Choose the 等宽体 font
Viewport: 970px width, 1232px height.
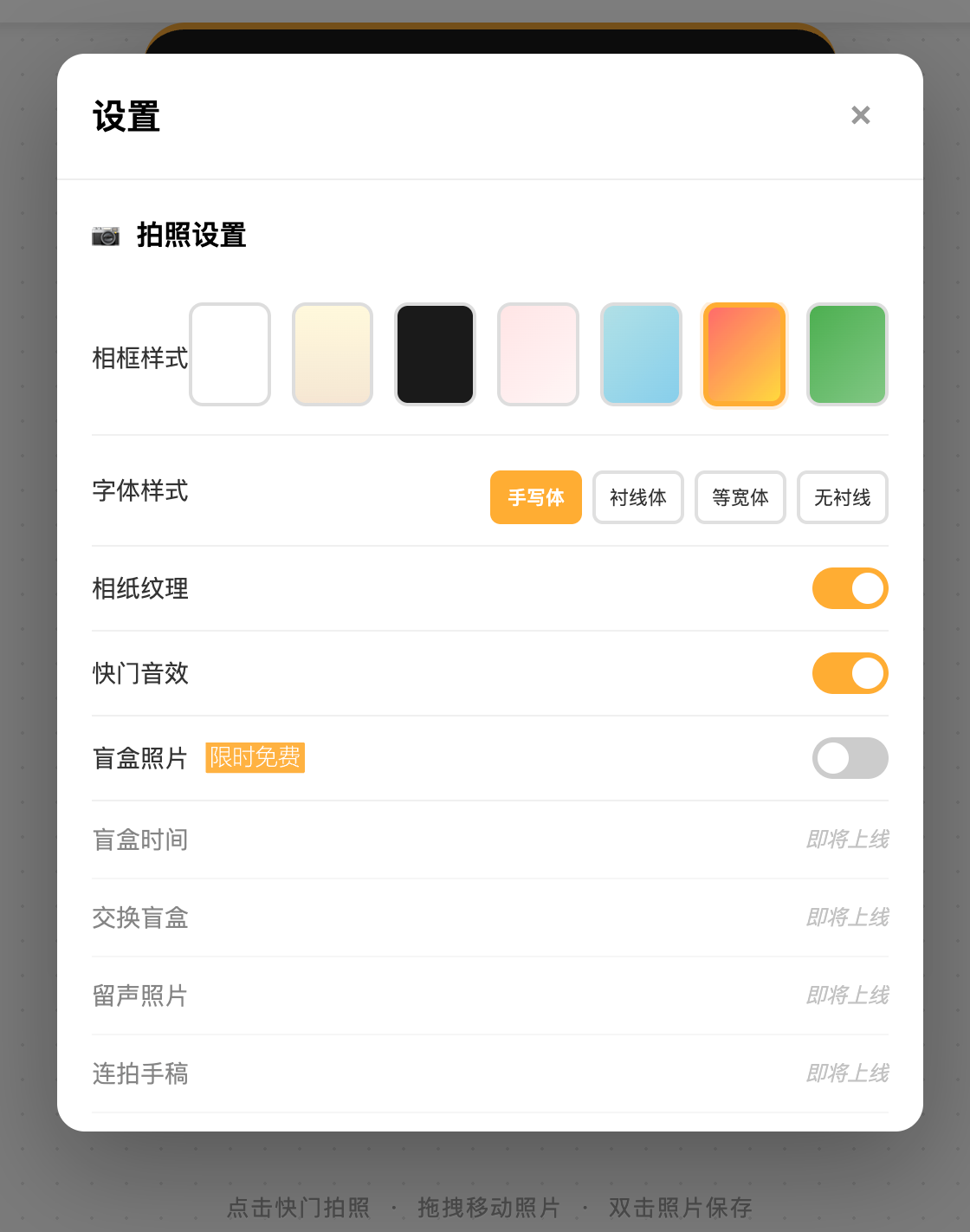(740, 497)
